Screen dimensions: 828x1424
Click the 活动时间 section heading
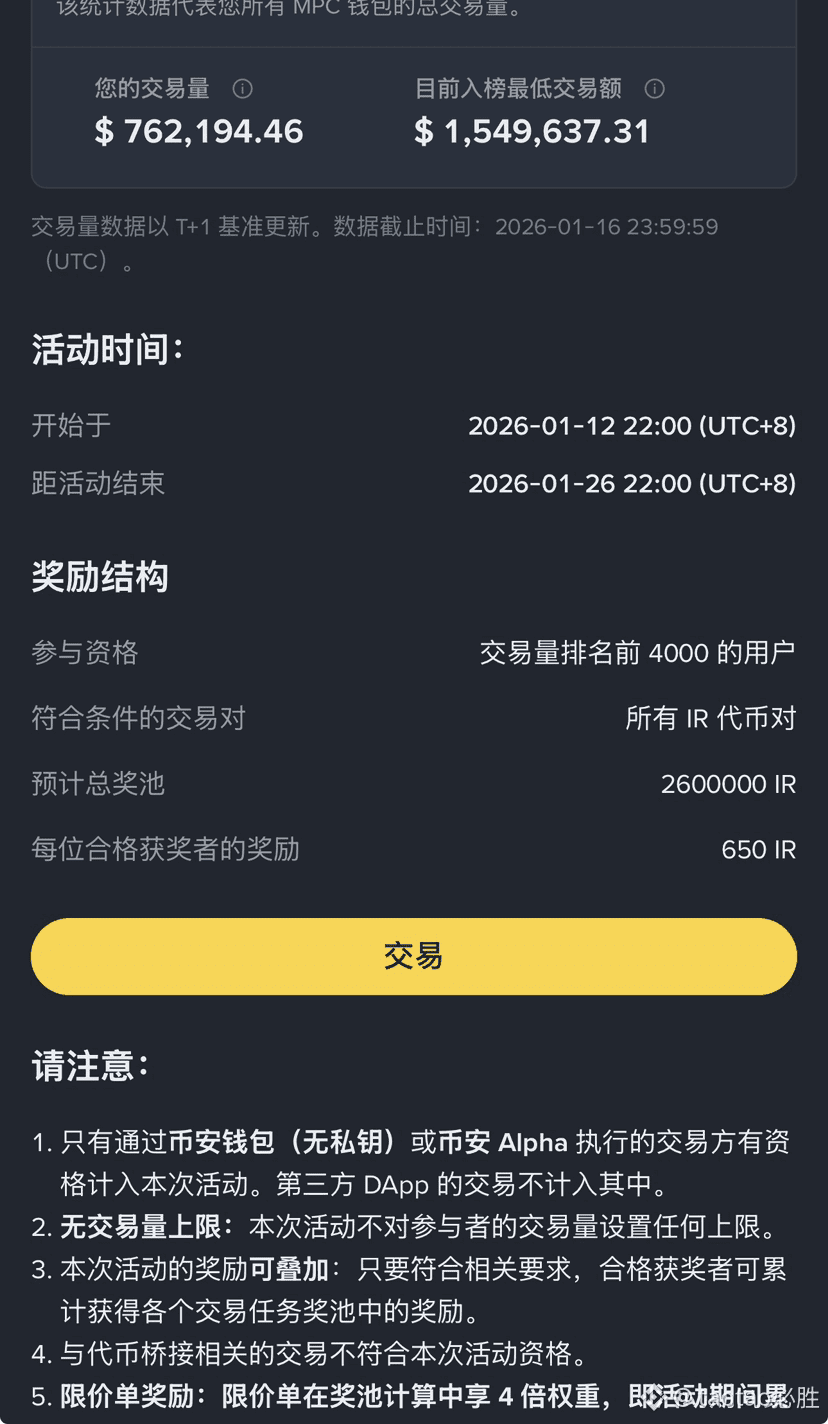(105, 349)
